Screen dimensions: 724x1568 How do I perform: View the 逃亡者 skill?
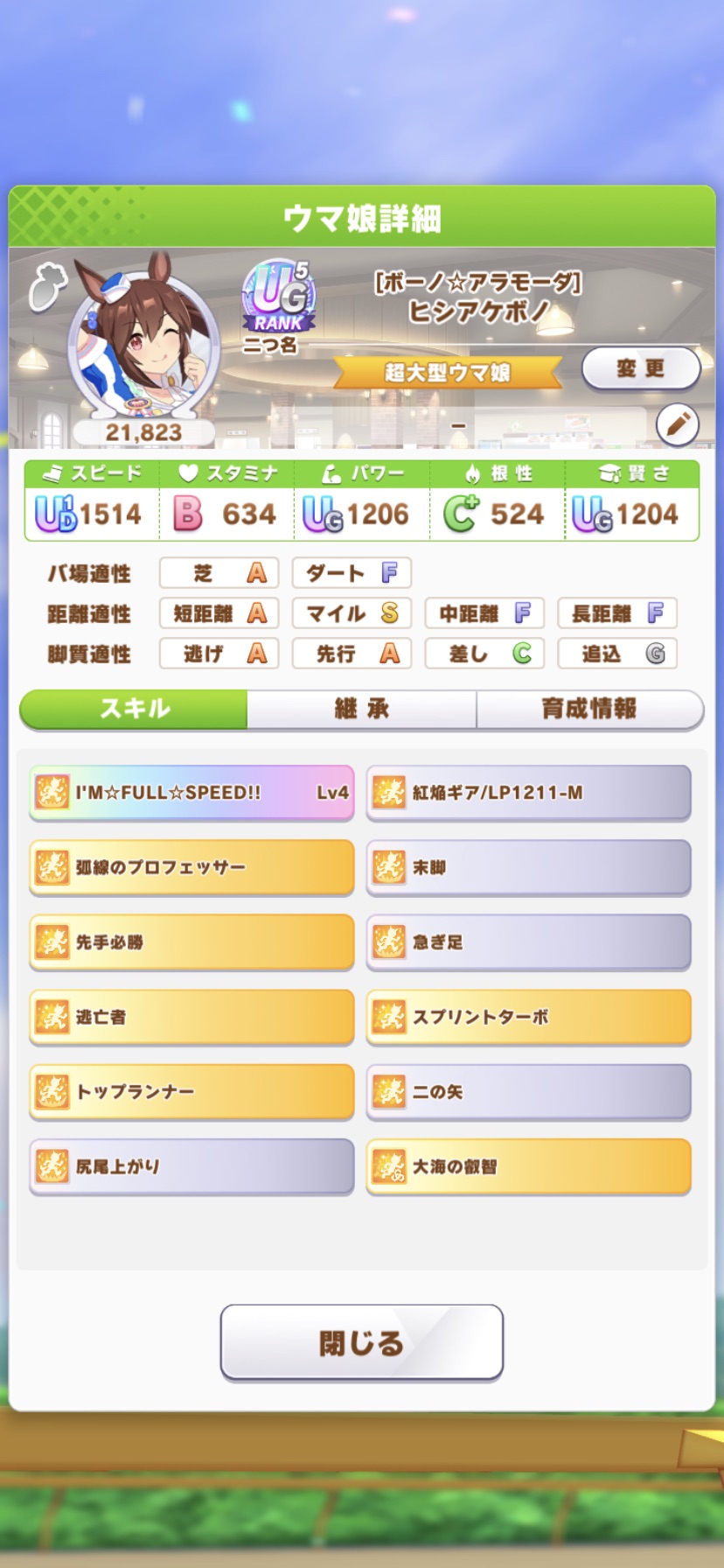[x=191, y=1017]
